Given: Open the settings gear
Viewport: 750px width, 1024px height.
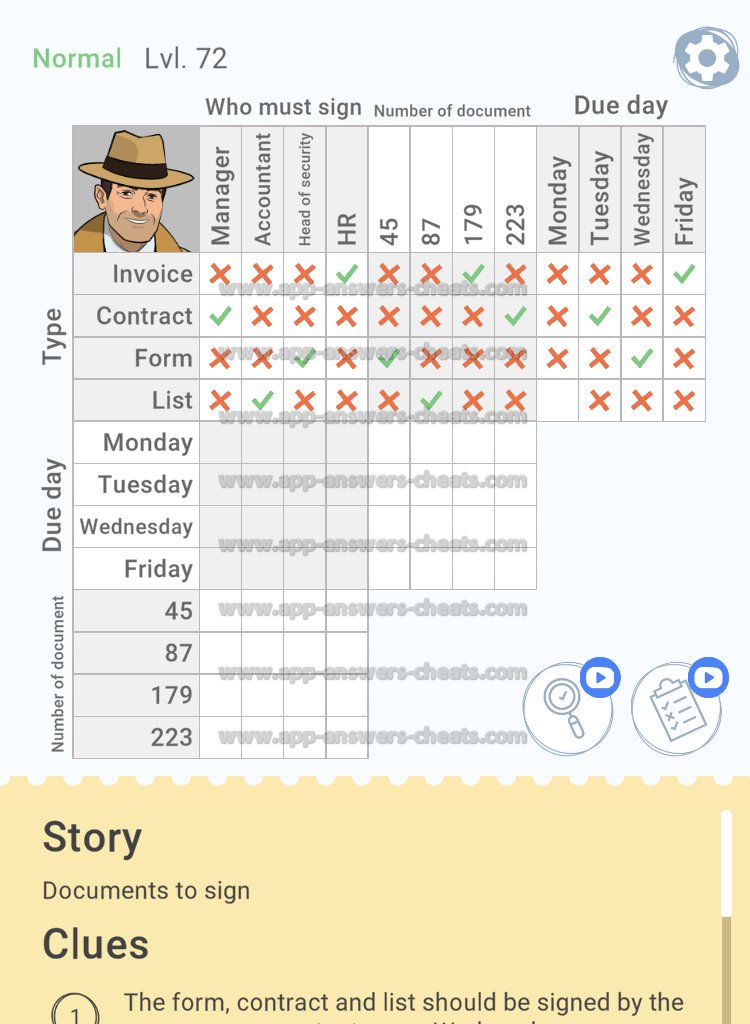Looking at the screenshot, I should (x=706, y=60).
